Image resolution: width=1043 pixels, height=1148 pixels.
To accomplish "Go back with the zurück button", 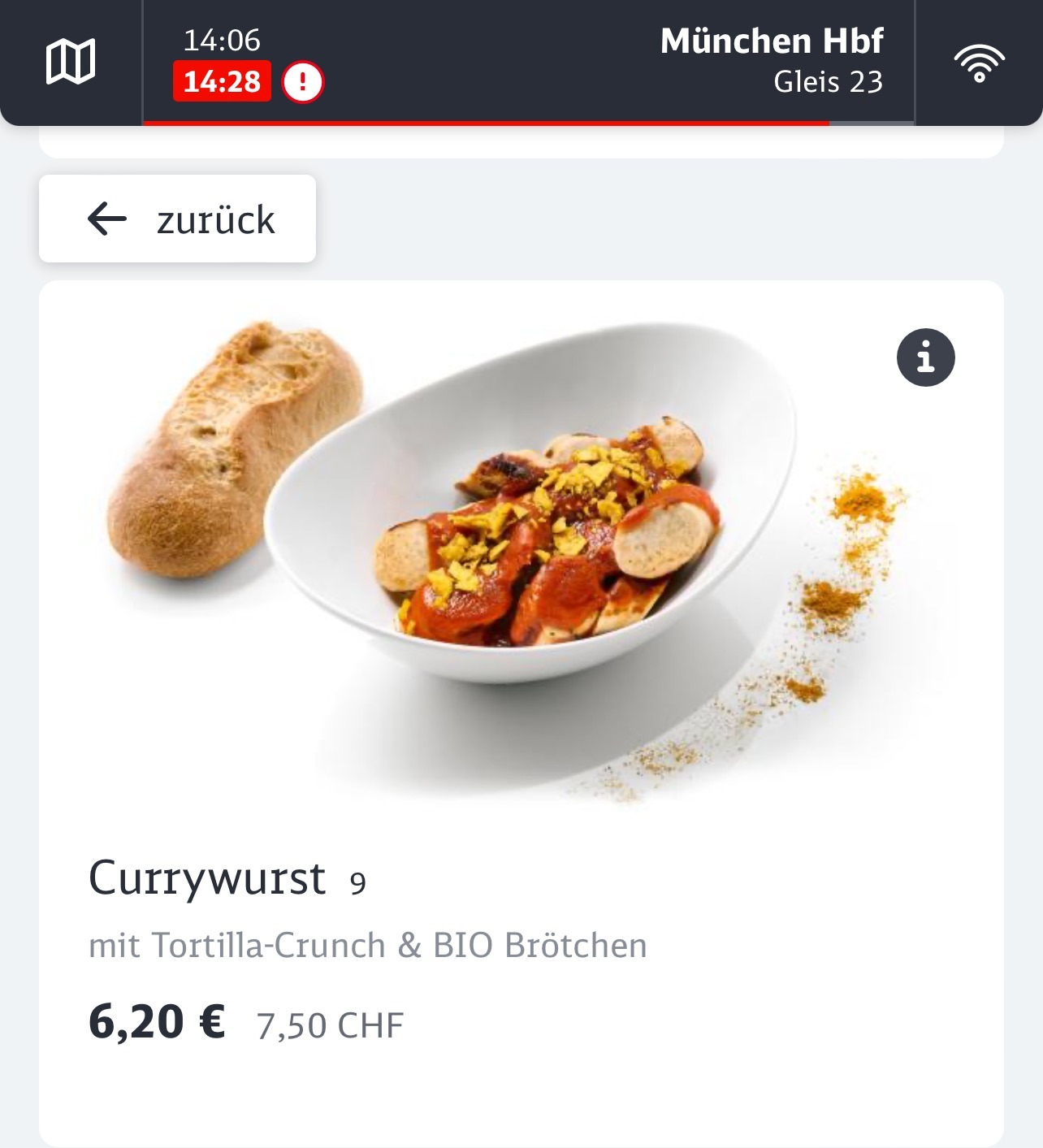I will (178, 219).
